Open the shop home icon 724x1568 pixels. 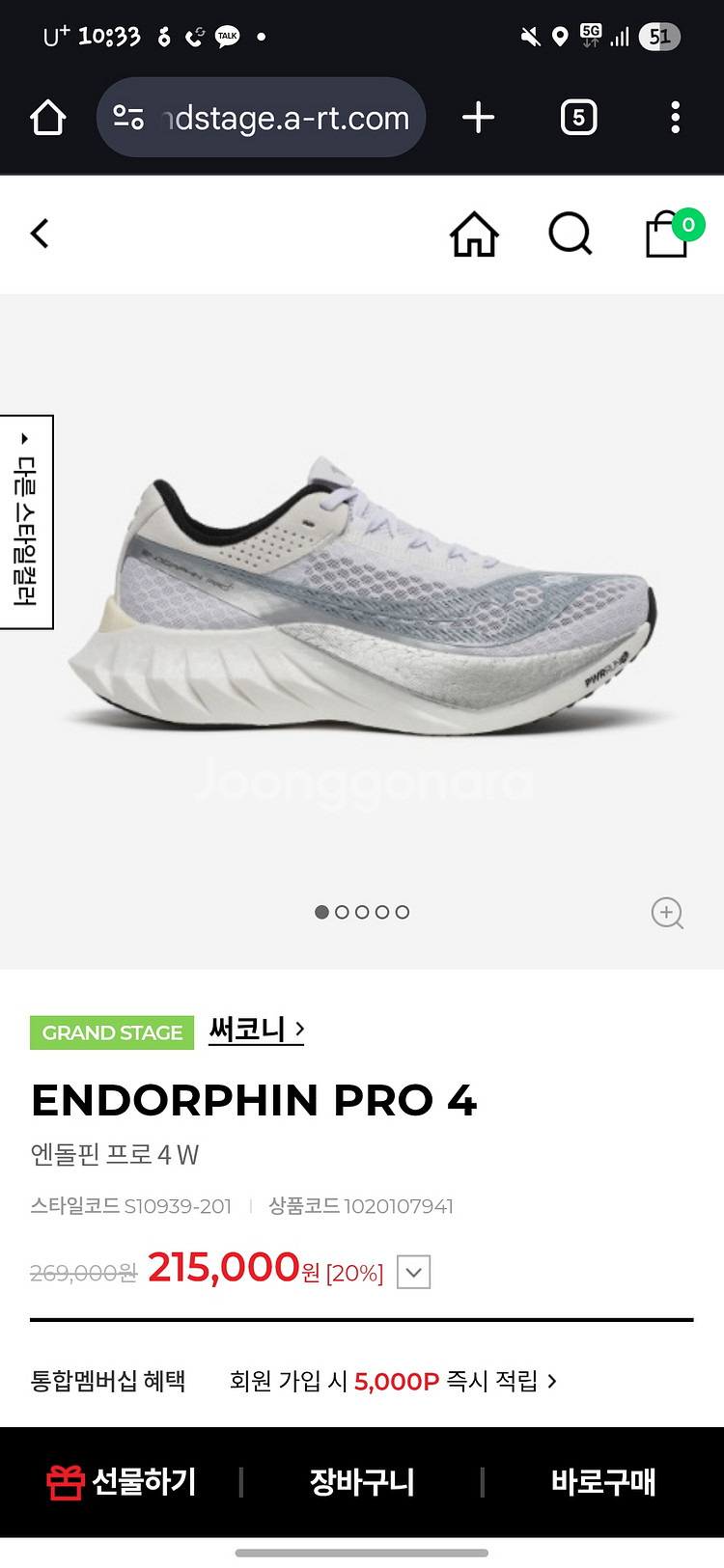[474, 234]
